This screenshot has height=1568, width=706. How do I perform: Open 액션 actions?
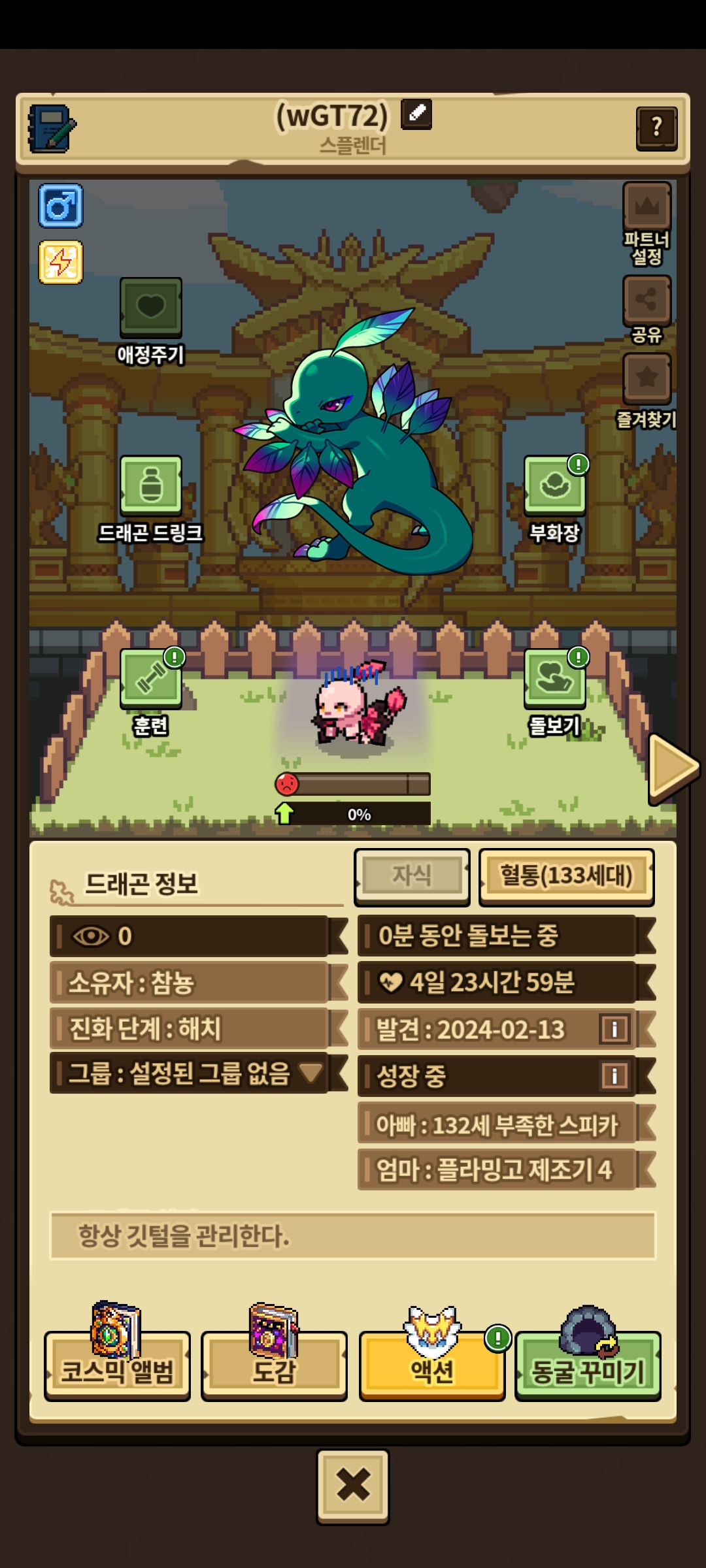pos(431,1365)
